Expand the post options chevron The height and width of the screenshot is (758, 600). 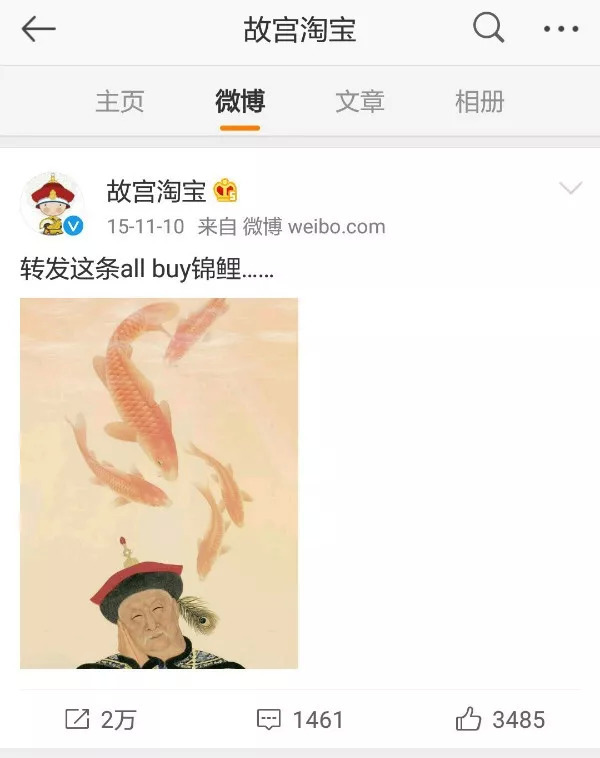pos(570,189)
